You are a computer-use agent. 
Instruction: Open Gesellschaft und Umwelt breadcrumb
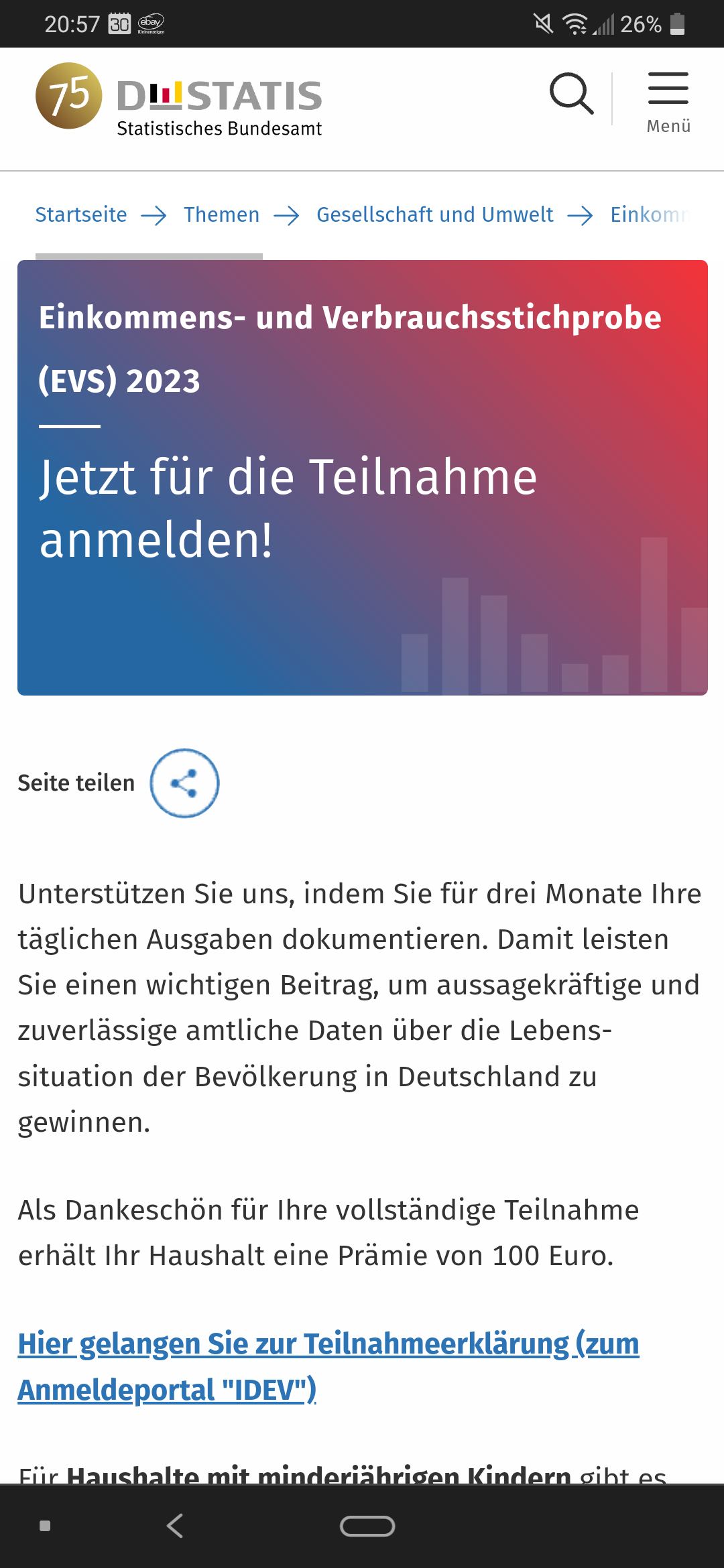tap(435, 214)
